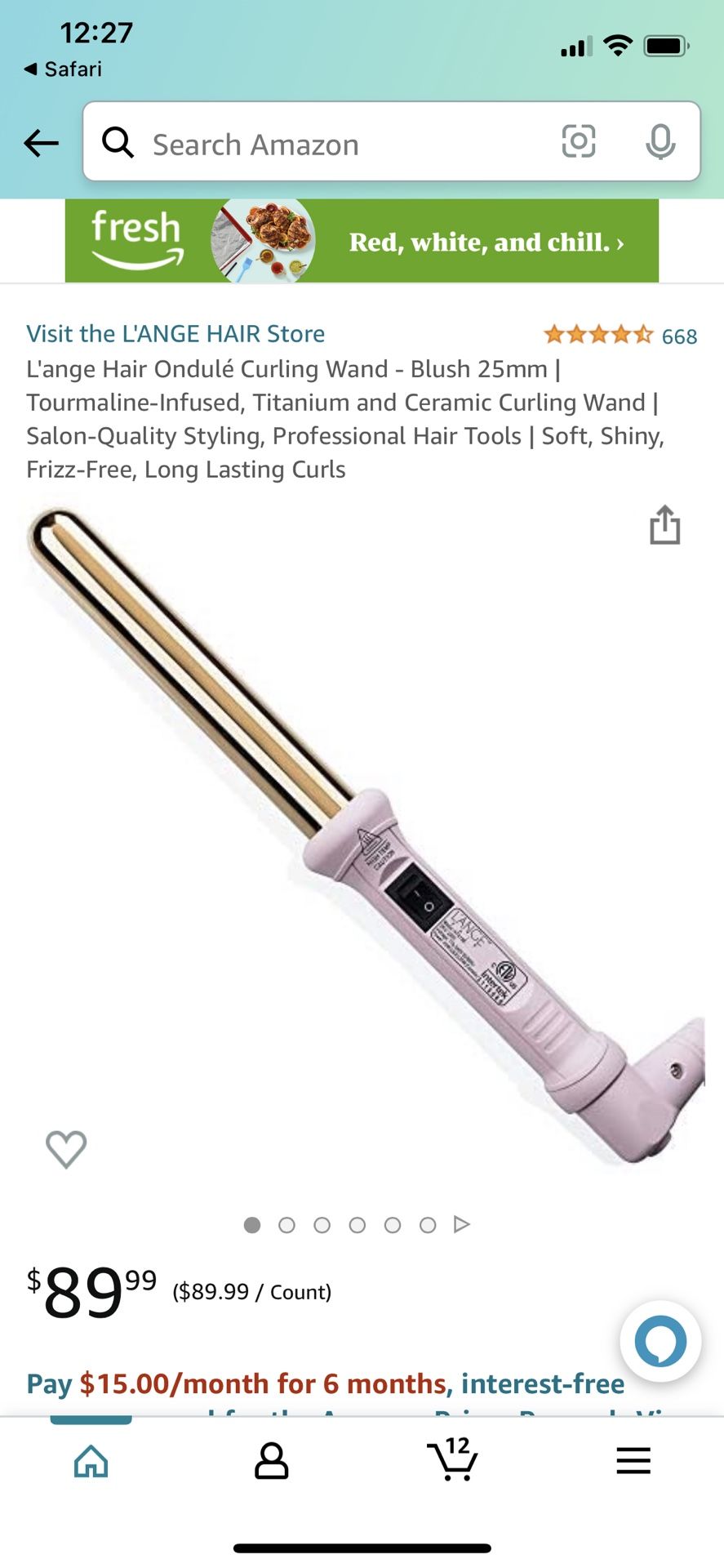724x1568 pixels.
Task: Add the curling wand to your wish list heart
Action: pos(65,1149)
